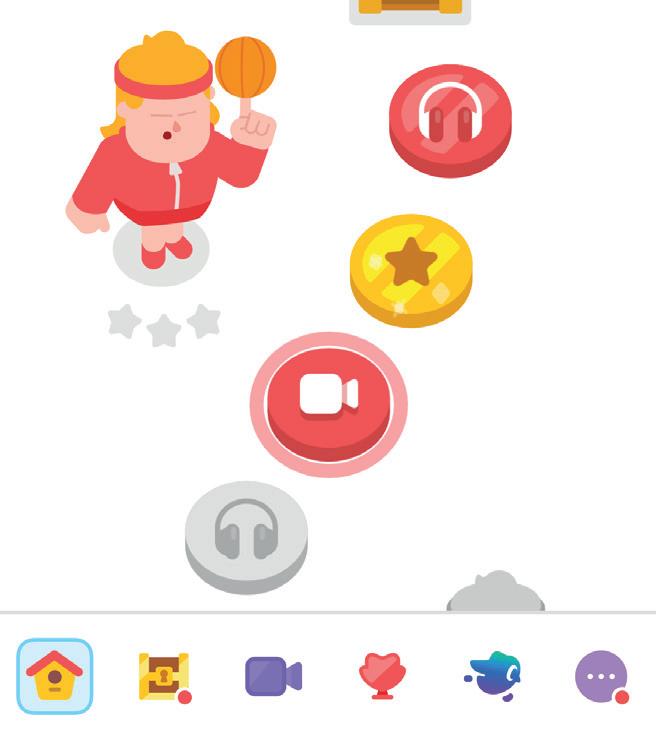Screen dimensions: 656x742
Task: Start the red headphones listening lesson
Action: click(450, 118)
